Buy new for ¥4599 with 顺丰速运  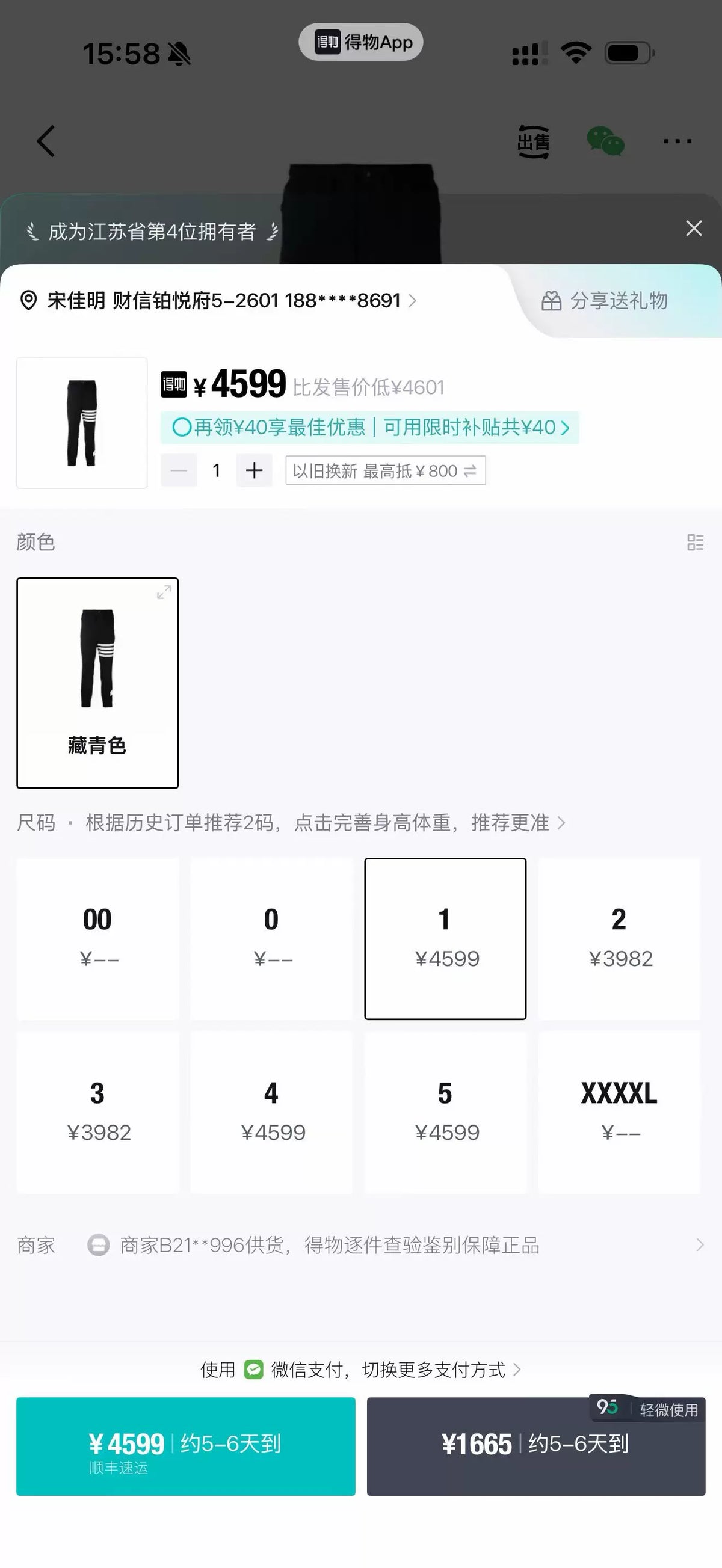[x=186, y=1447]
